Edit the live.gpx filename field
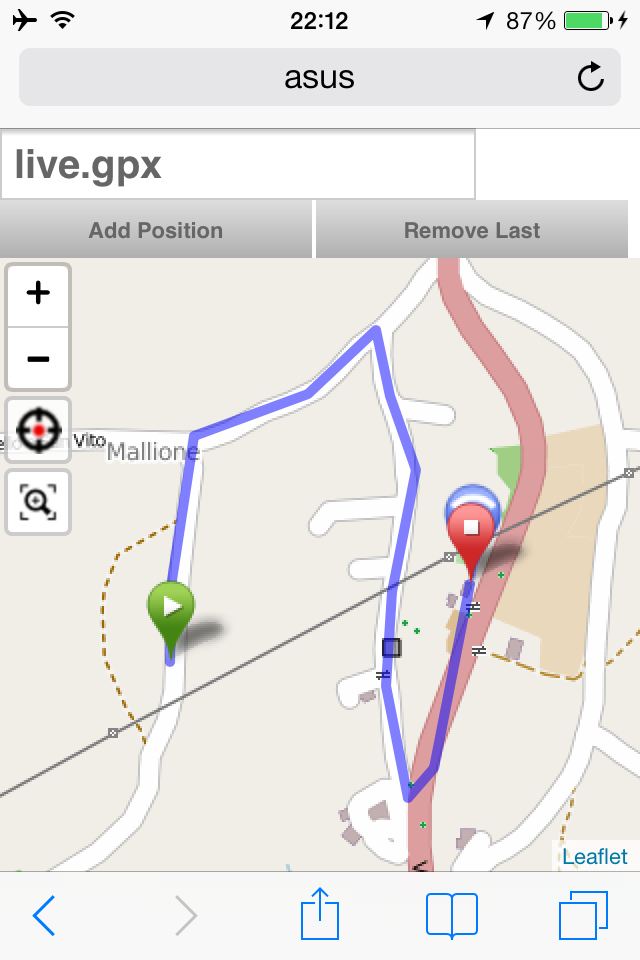This screenshot has width=640, height=960. (238, 166)
